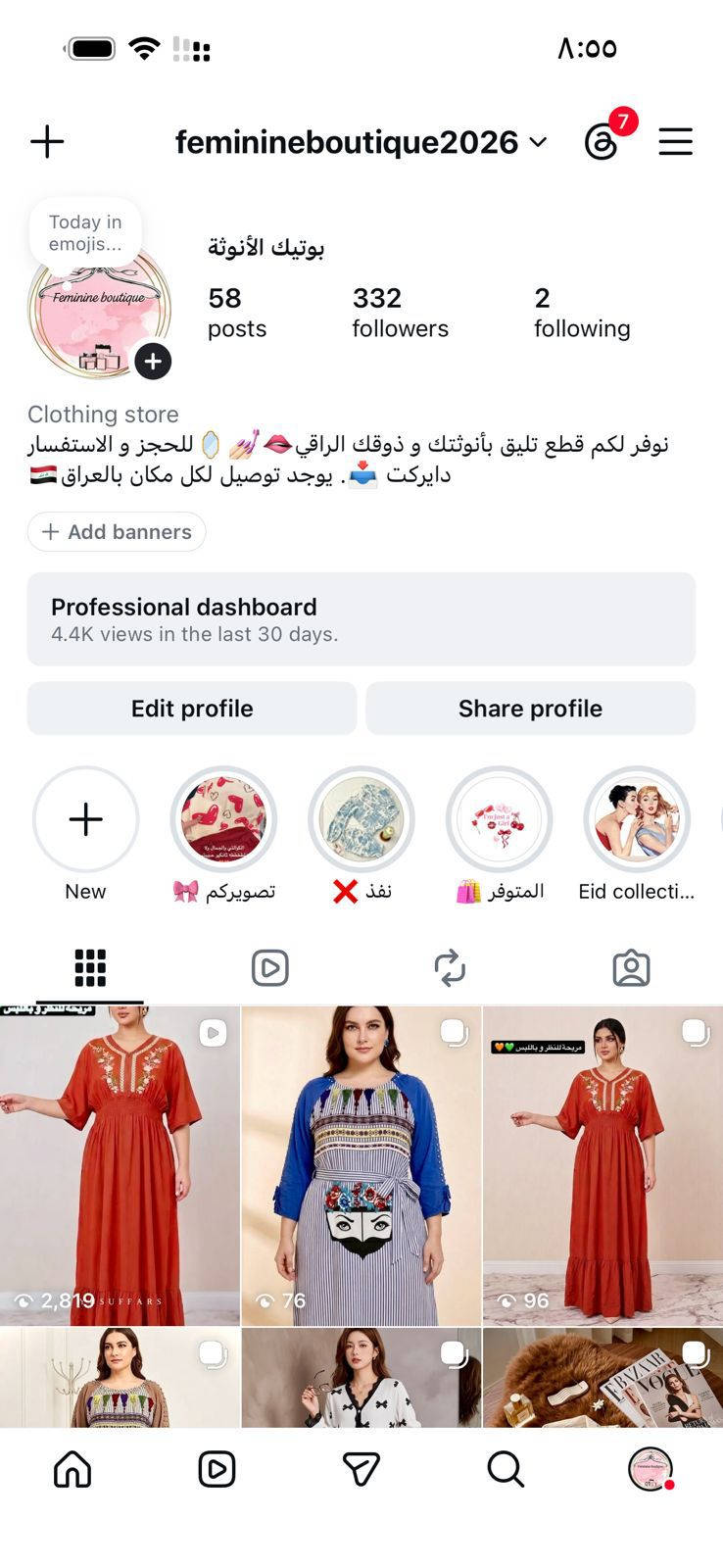Tap Share profile button
The height and width of the screenshot is (1568, 723).
530,709
